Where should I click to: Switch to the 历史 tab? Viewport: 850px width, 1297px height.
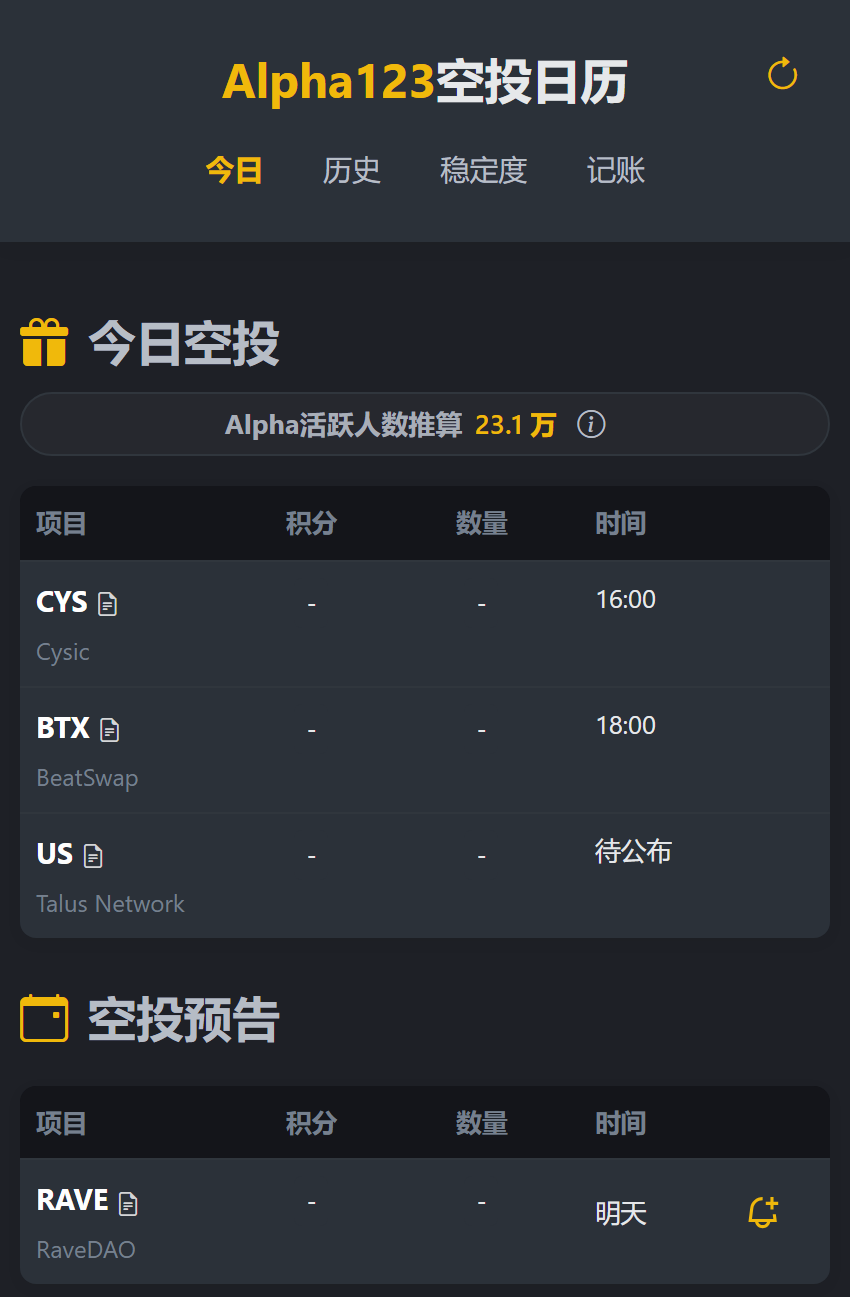click(352, 171)
